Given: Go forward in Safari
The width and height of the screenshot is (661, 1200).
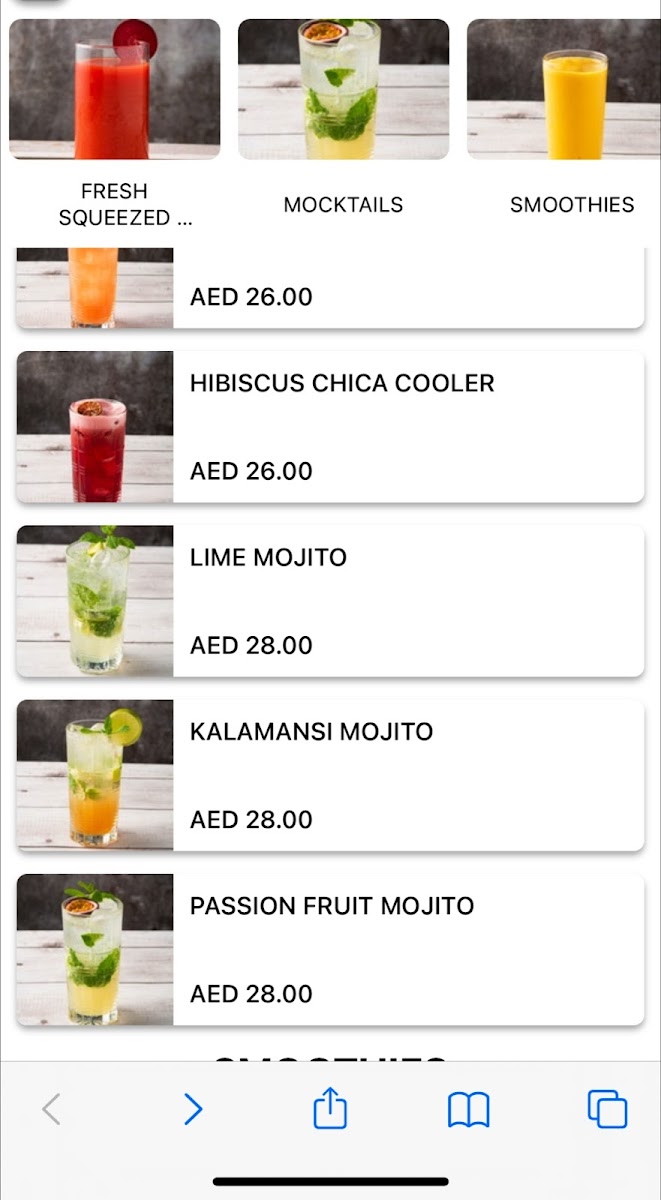Looking at the screenshot, I should 193,1109.
